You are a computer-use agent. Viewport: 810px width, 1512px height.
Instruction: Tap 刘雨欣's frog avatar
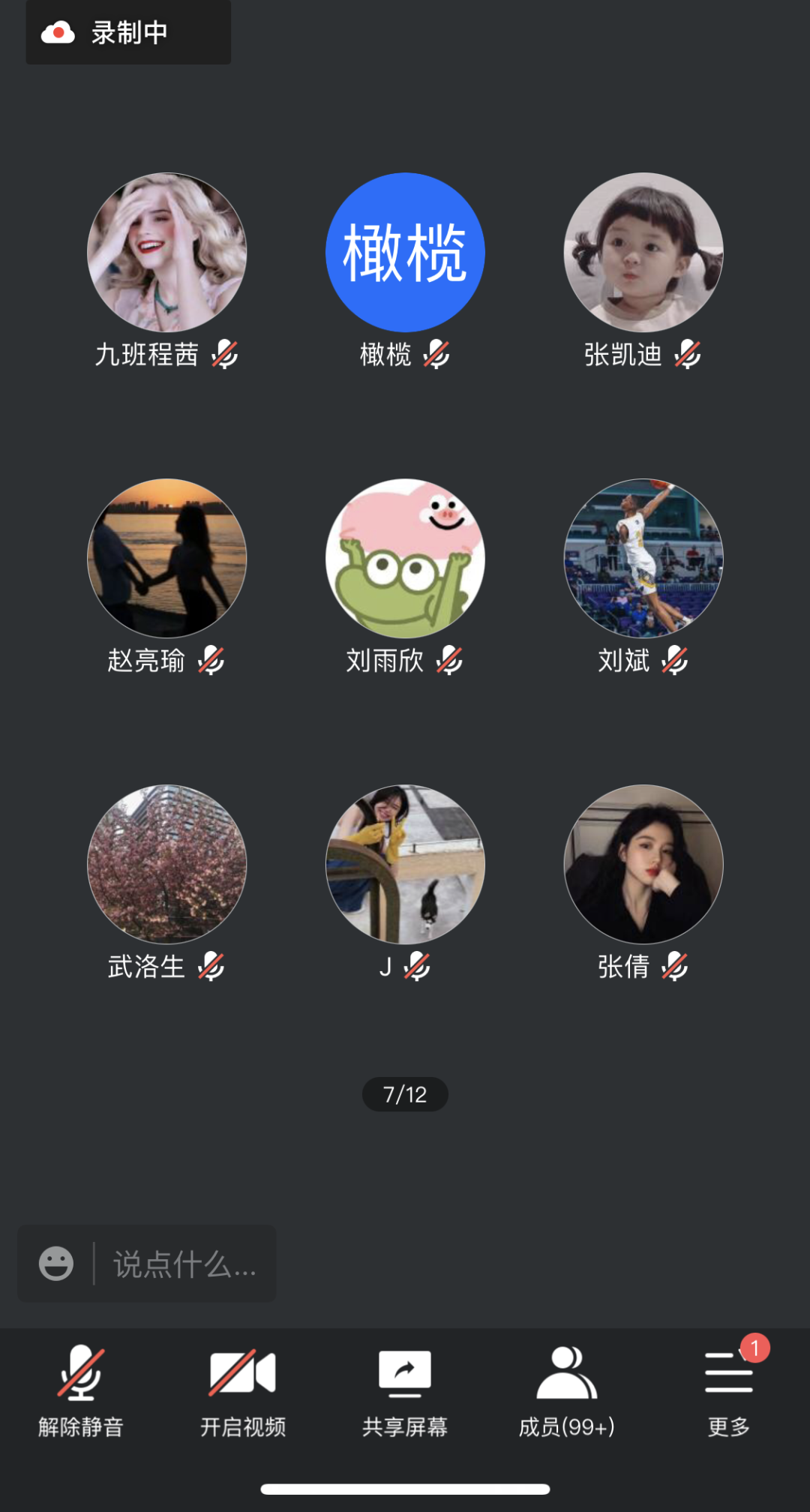click(x=405, y=559)
